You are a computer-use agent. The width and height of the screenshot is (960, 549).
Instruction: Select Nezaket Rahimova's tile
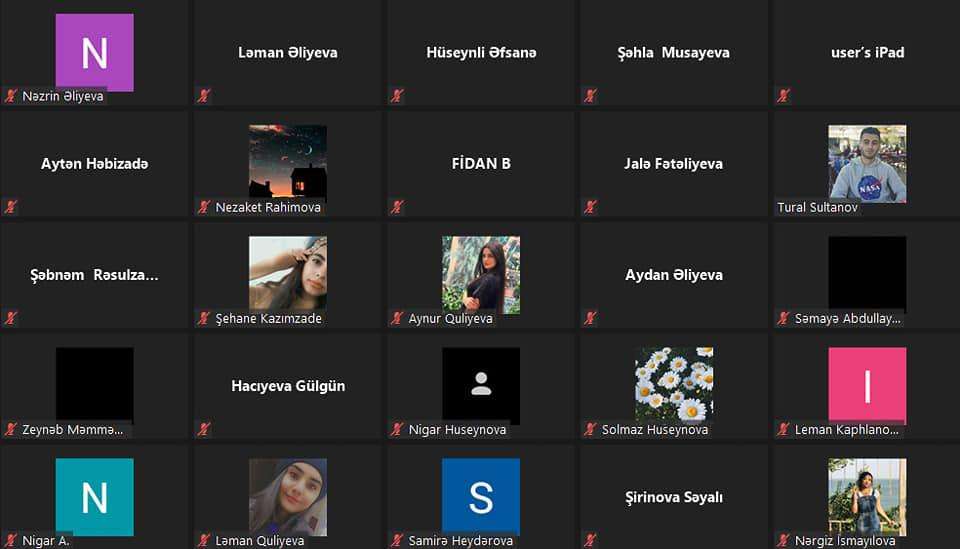coord(287,162)
